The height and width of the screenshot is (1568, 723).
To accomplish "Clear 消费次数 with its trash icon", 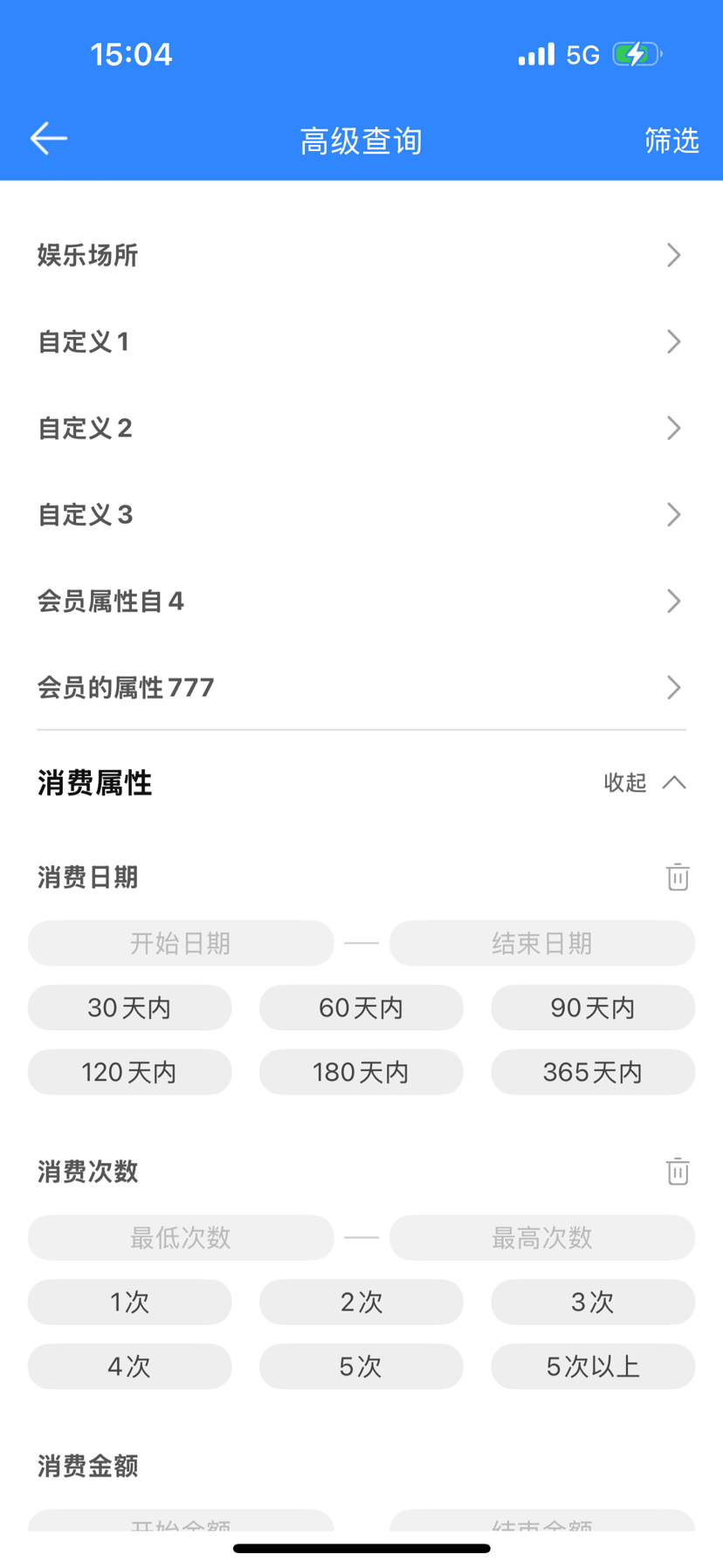I will 678,1171.
